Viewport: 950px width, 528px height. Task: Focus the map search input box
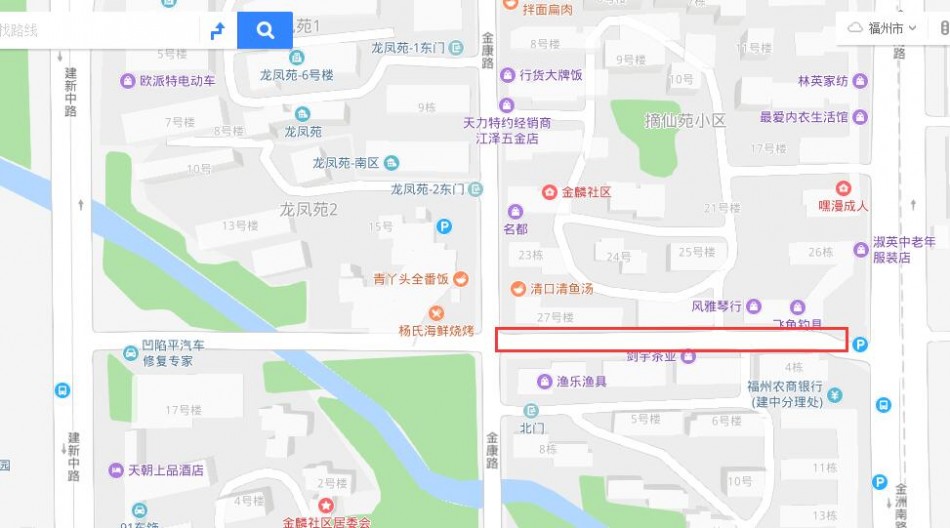(100, 30)
